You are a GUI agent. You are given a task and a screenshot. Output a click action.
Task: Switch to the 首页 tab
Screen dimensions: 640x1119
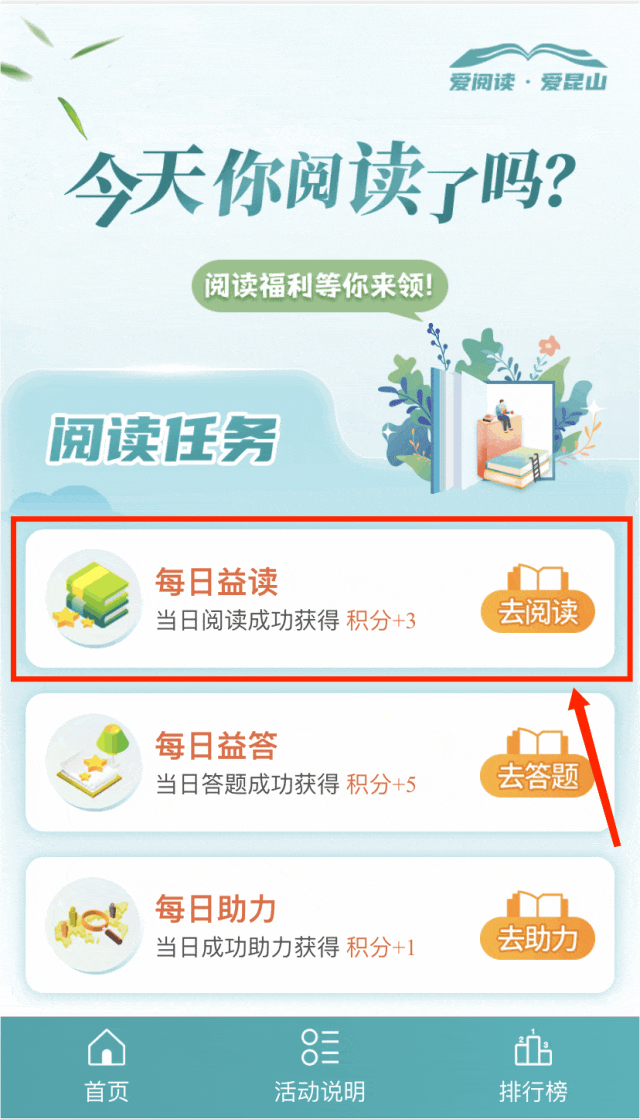pos(106,1066)
